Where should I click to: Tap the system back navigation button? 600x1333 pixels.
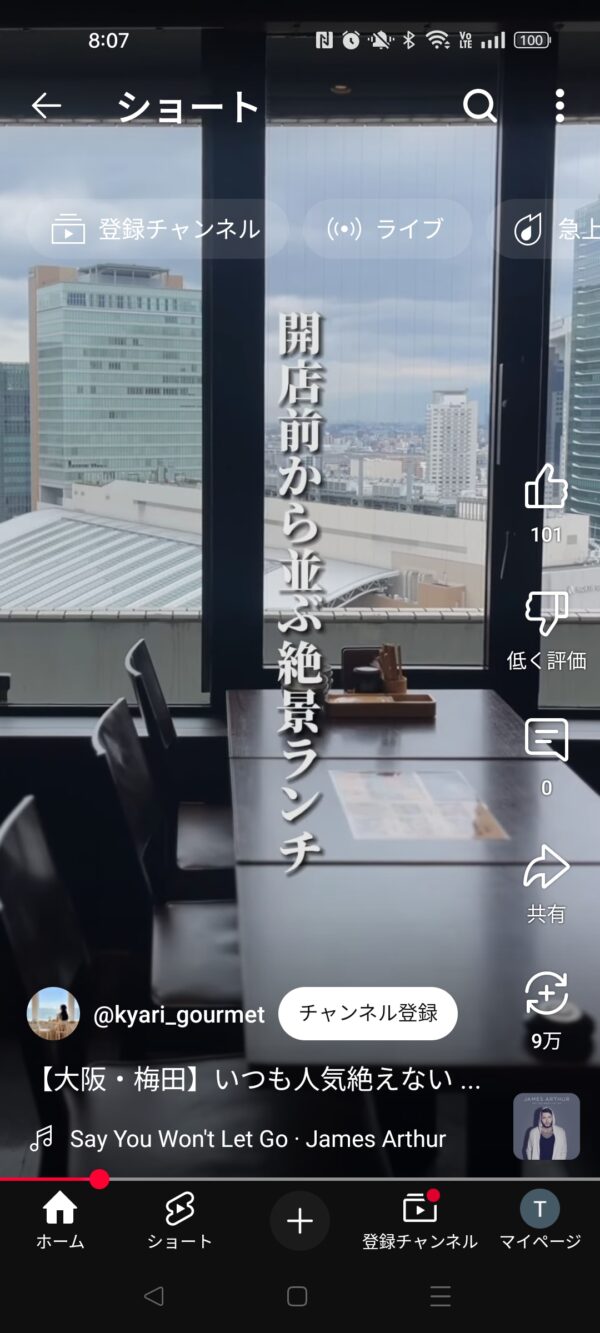153,1297
